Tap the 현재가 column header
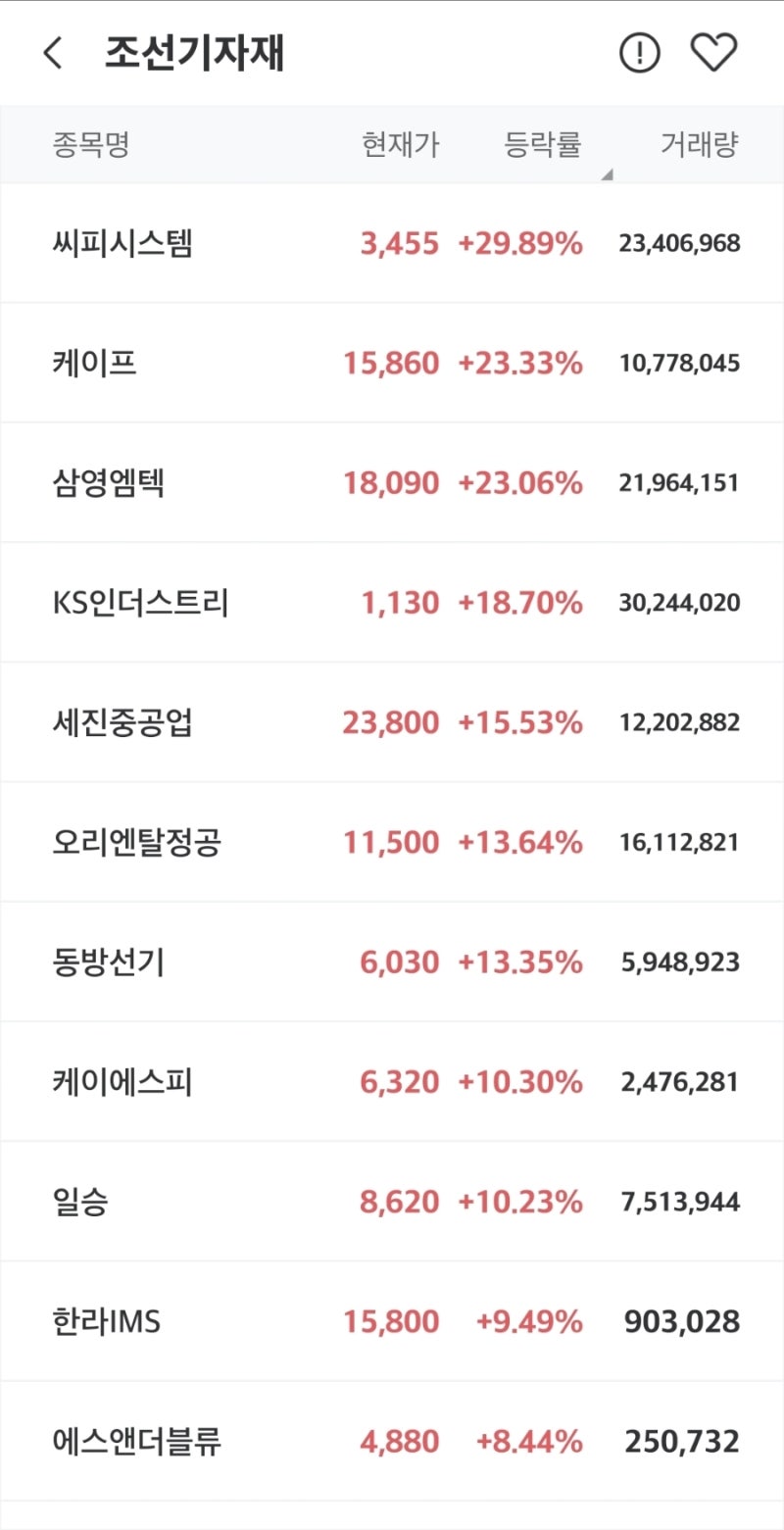The image size is (784, 1530). [x=402, y=144]
